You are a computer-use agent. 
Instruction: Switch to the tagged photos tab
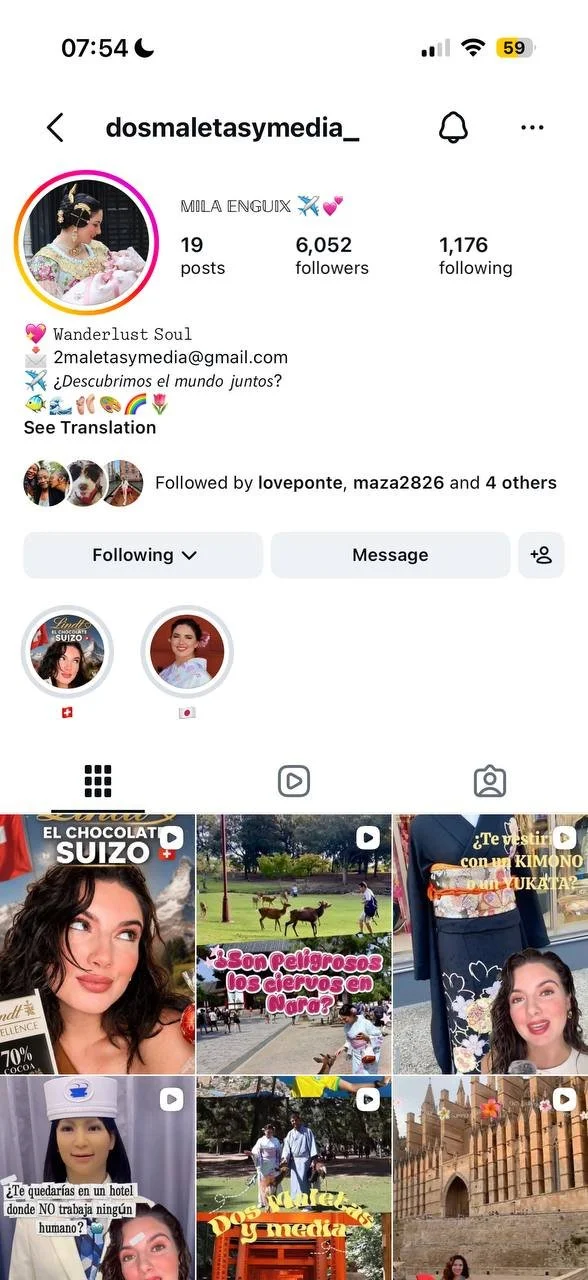pyautogui.click(x=490, y=781)
